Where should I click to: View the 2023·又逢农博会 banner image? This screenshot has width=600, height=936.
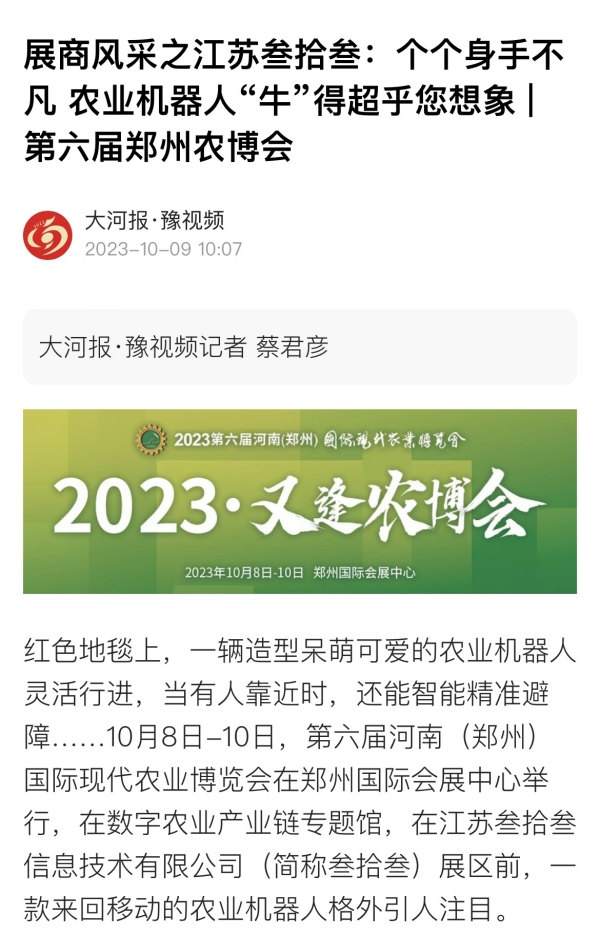[300, 500]
